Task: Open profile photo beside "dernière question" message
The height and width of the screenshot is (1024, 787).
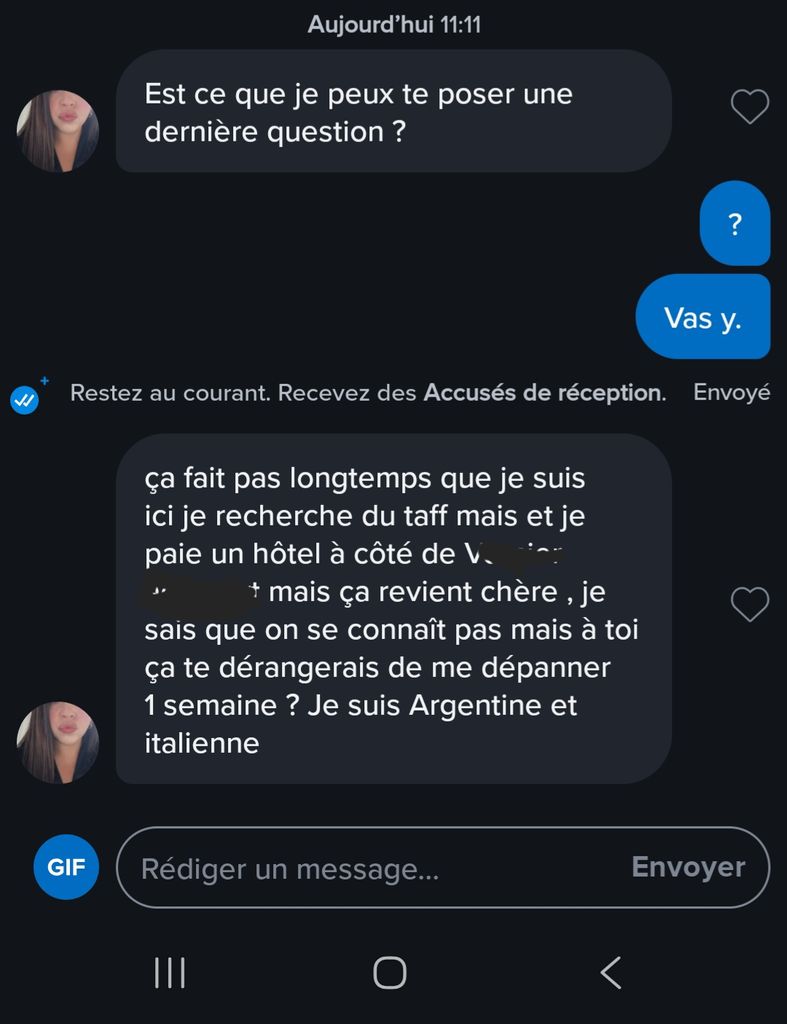Action: (x=58, y=131)
